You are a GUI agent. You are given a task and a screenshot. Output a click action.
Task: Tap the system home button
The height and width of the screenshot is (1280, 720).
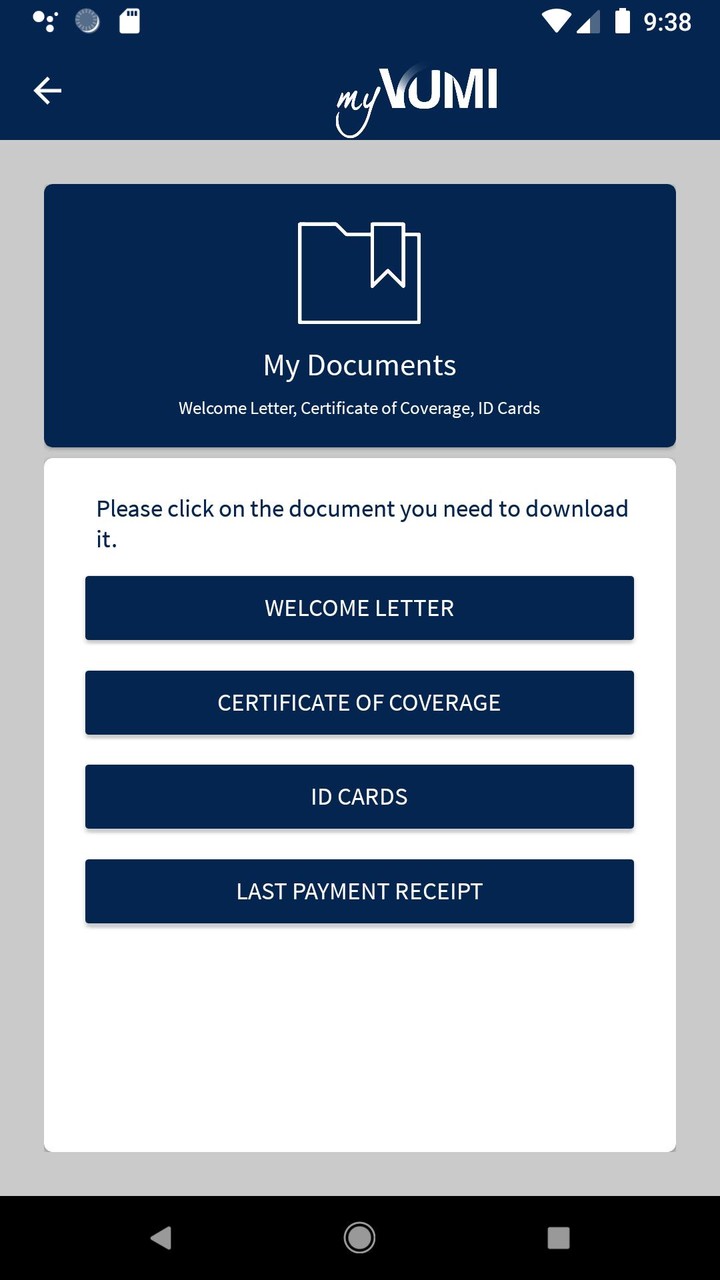coord(359,1238)
